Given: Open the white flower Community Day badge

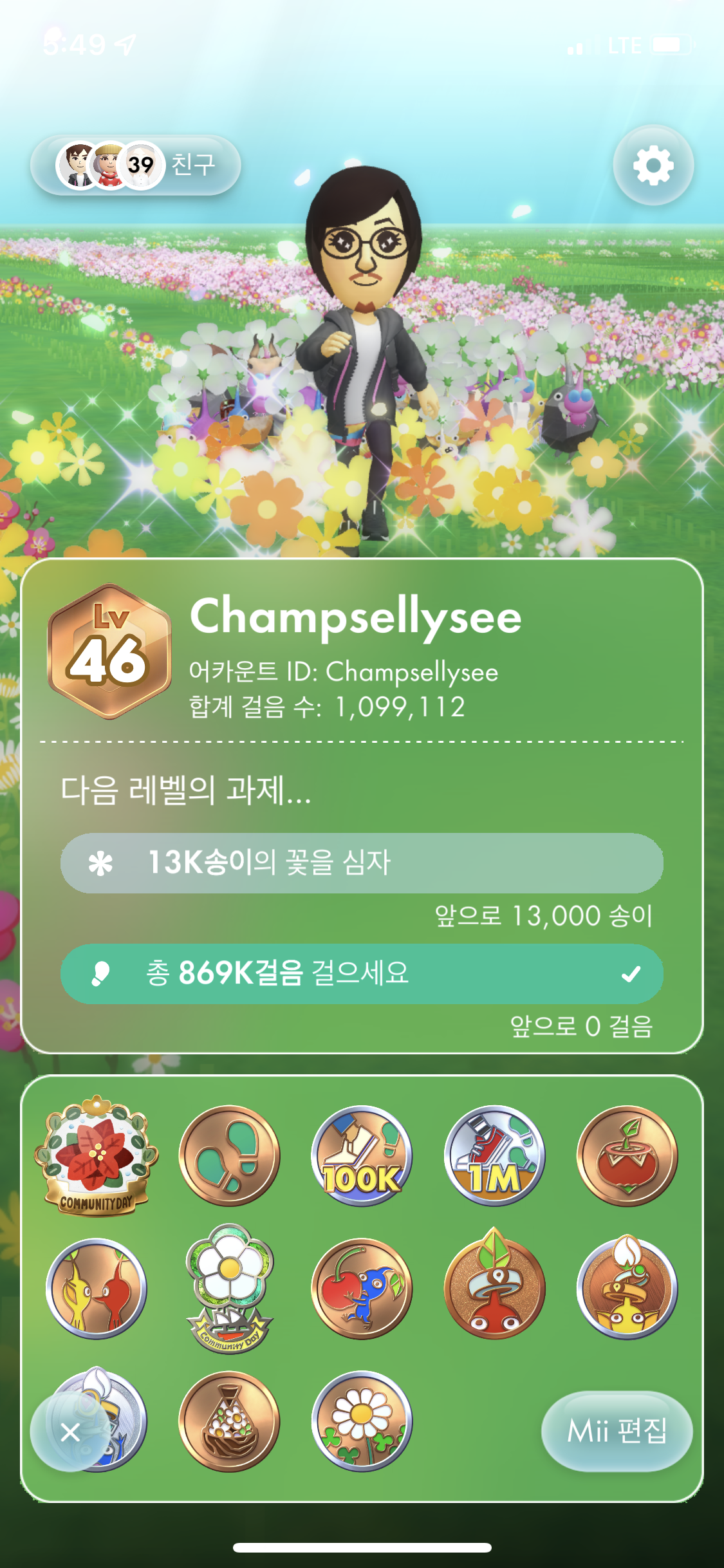Looking at the screenshot, I should 229,1289.
